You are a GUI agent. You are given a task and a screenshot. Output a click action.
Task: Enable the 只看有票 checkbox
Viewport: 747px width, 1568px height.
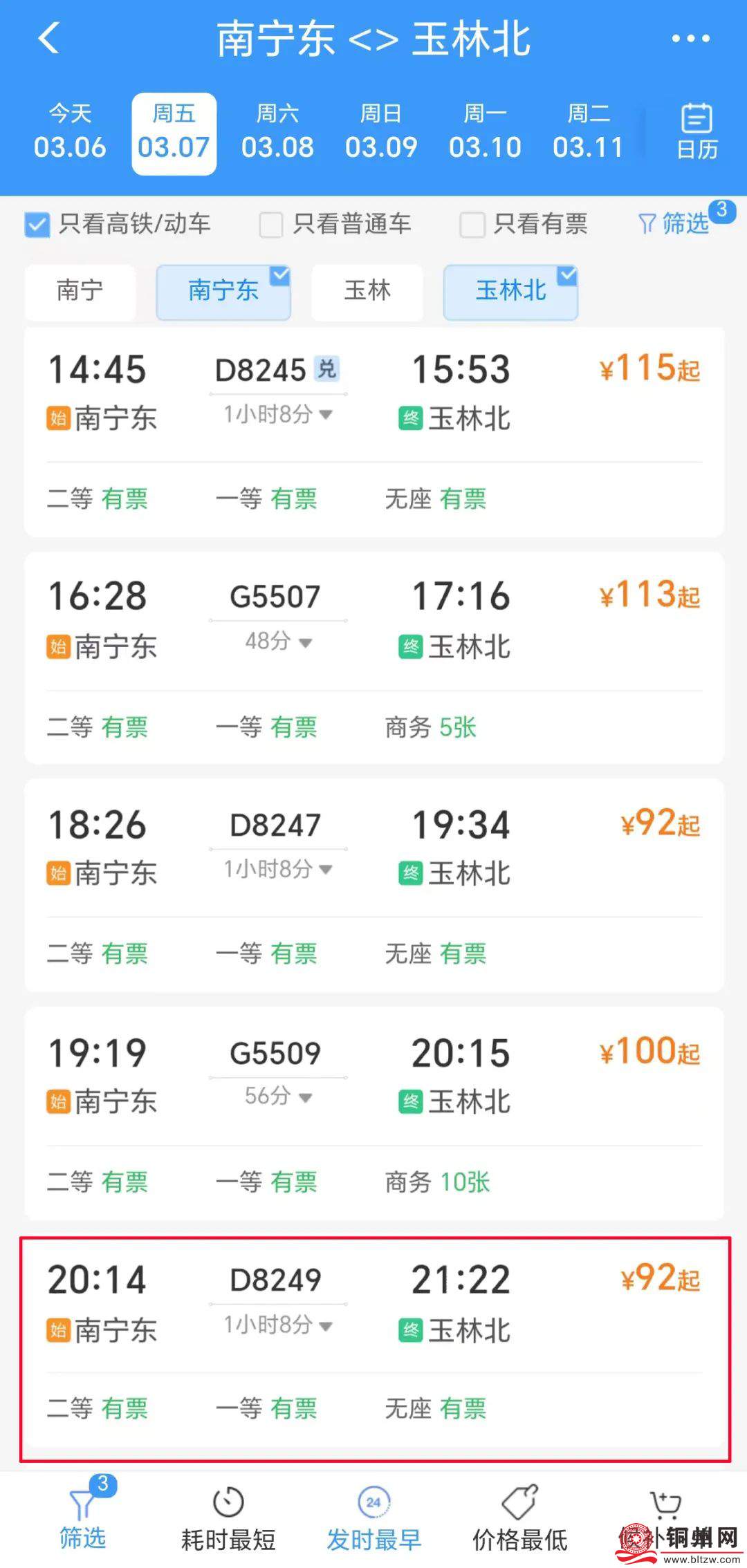click(472, 225)
